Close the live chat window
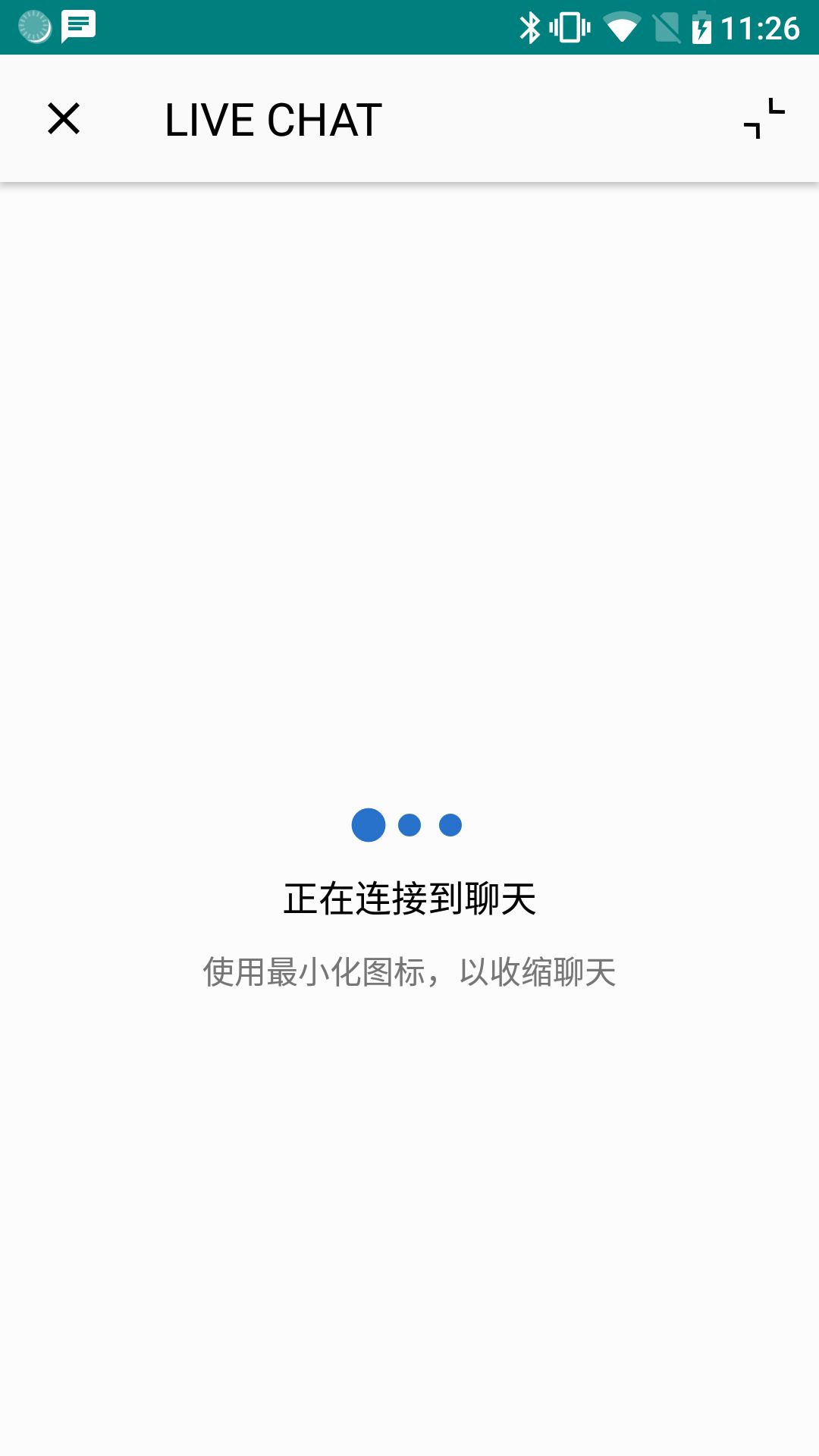 pyautogui.click(x=64, y=119)
